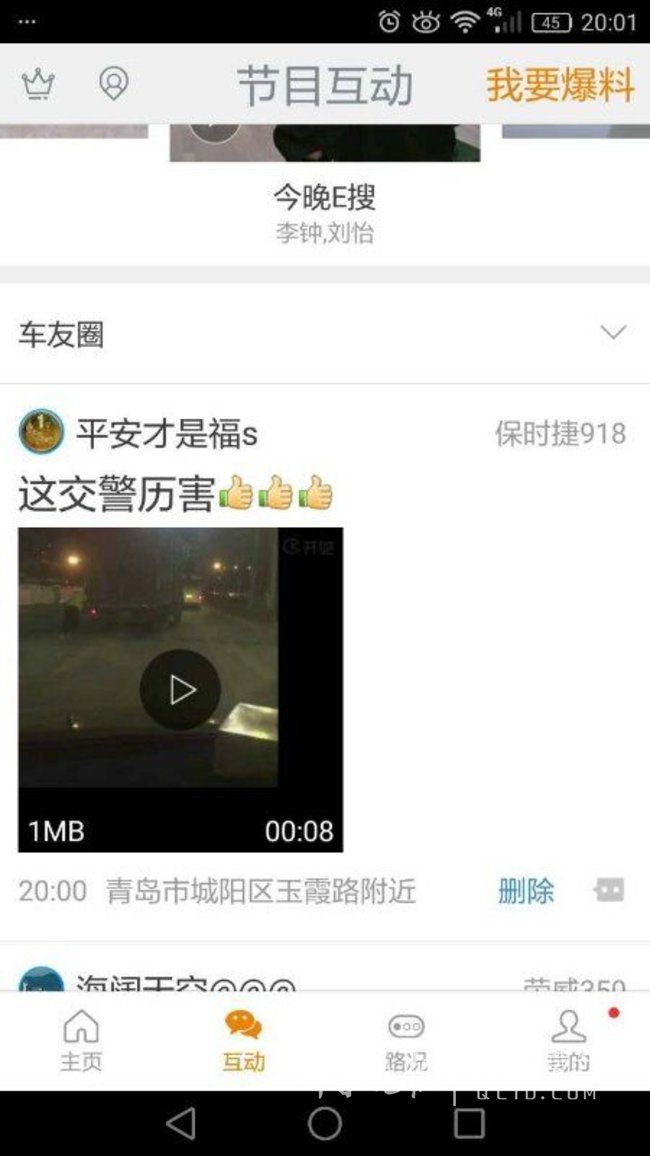The height and width of the screenshot is (1156, 650).
Task: Play the 00:08 video in the post
Action: [180, 689]
